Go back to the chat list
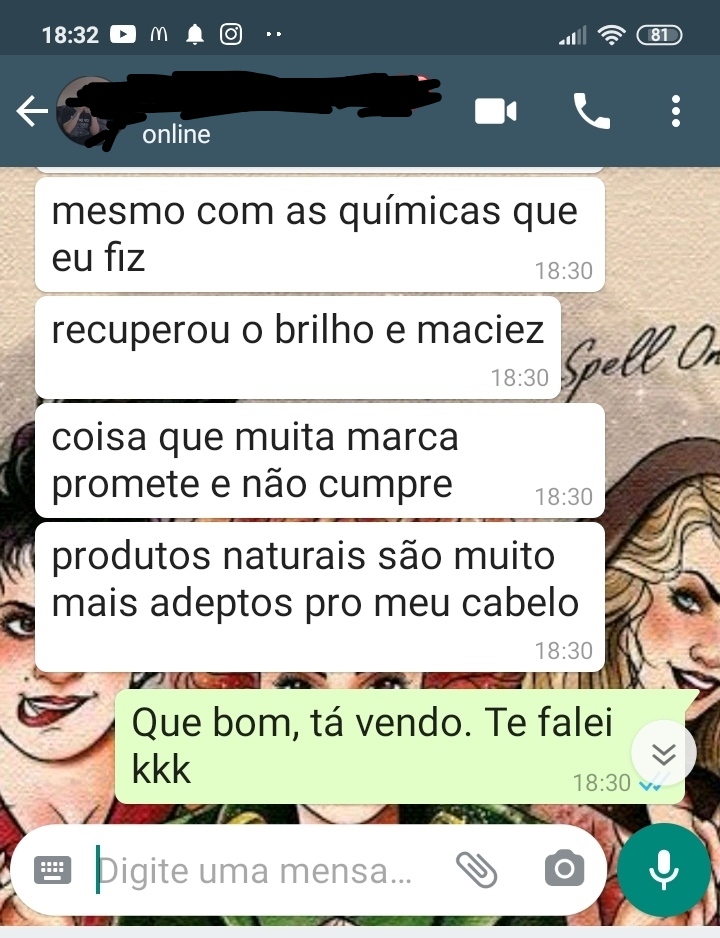This screenshot has height=938, width=720. click(x=31, y=111)
